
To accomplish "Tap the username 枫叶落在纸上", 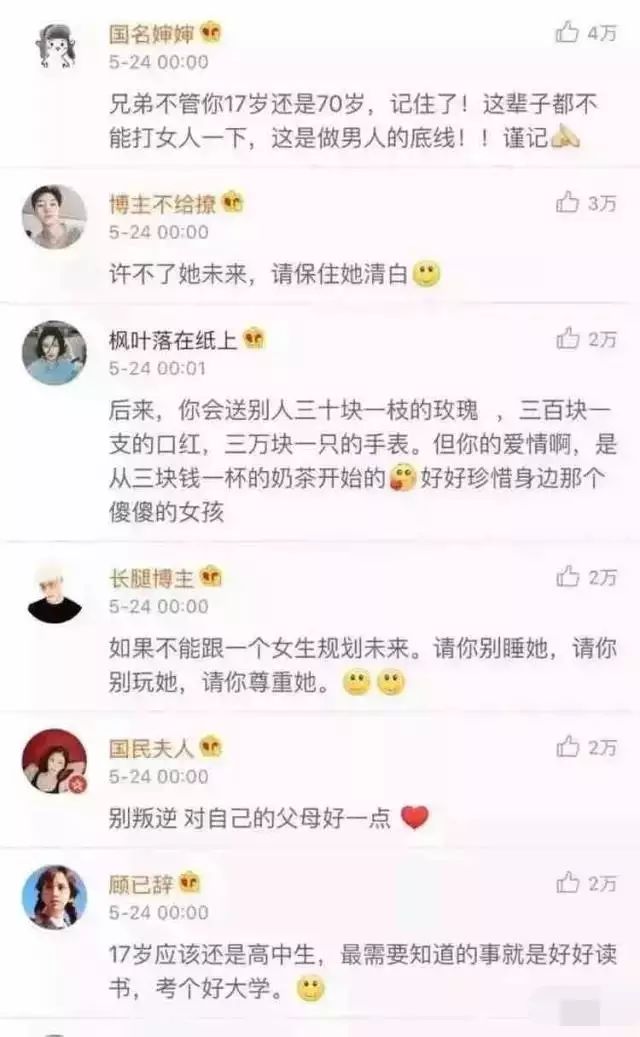I will [x=172, y=339].
